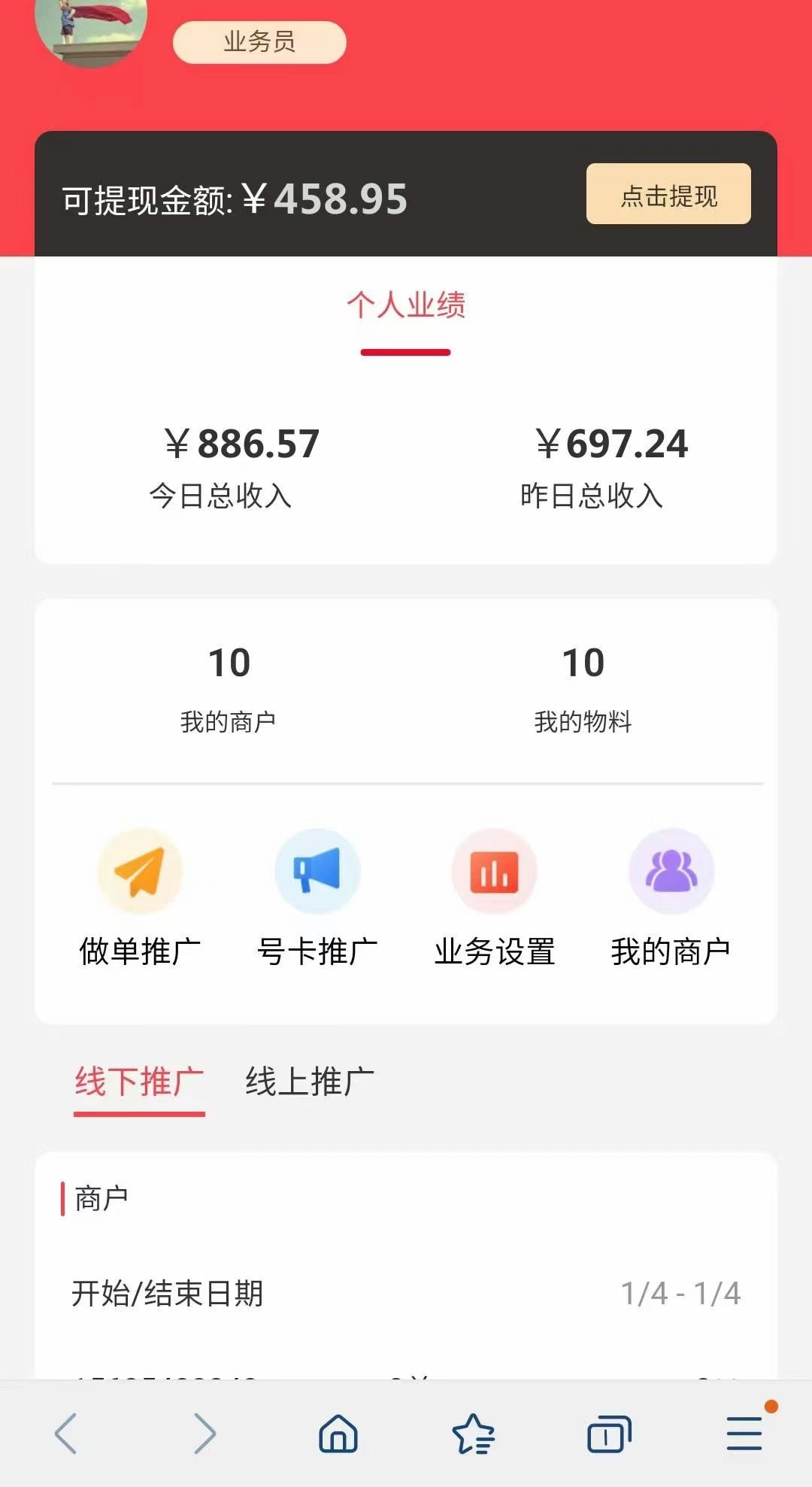Switch to the 线下推广 tab

click(139, 1082)
